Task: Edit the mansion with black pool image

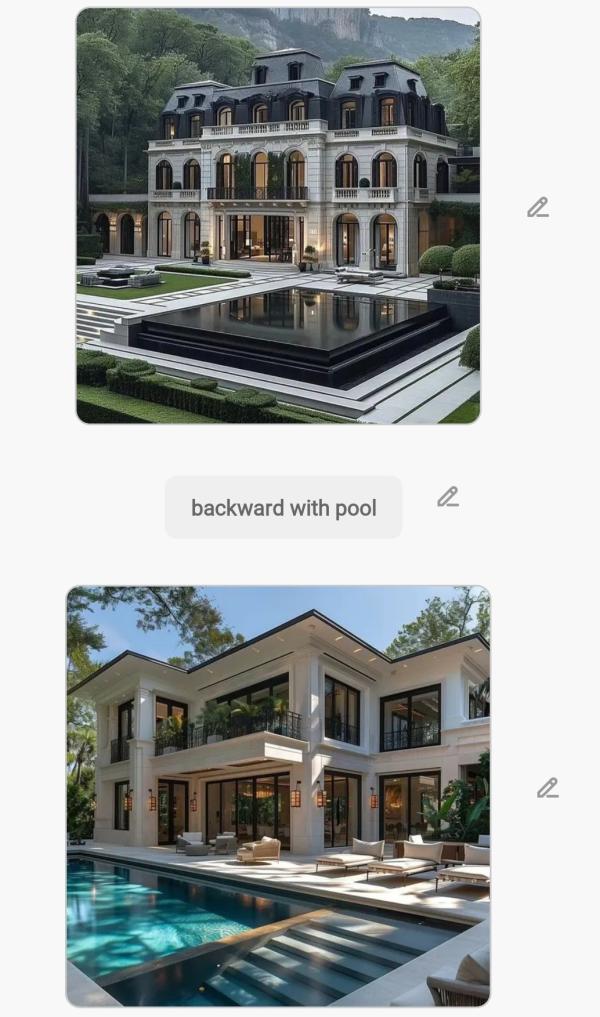Action: click(538, 207)
